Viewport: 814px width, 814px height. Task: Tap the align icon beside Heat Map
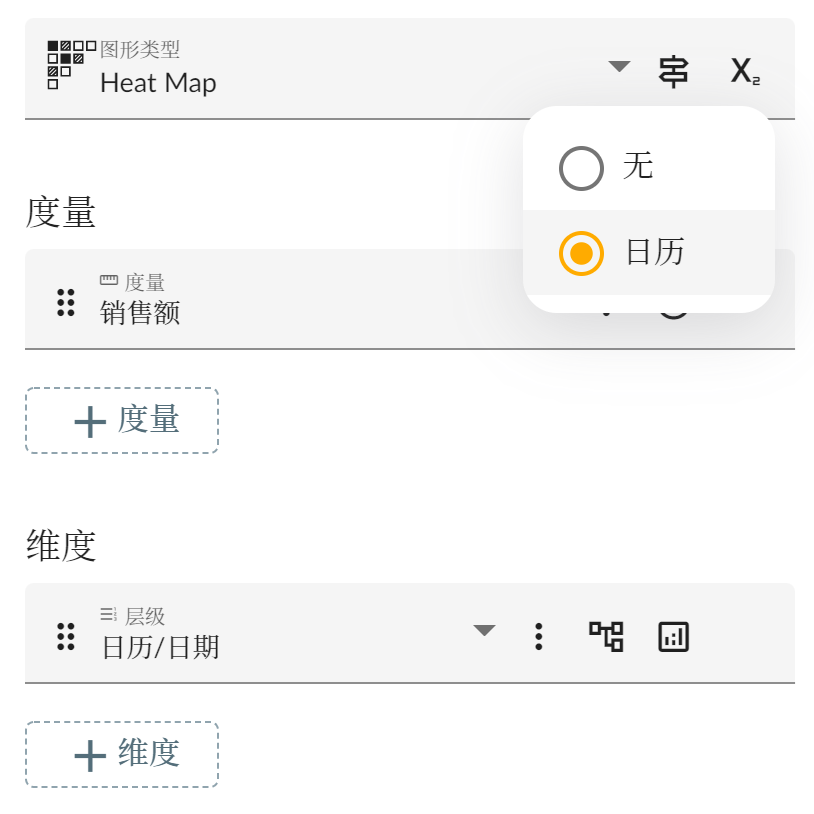[x=673, y=71]
